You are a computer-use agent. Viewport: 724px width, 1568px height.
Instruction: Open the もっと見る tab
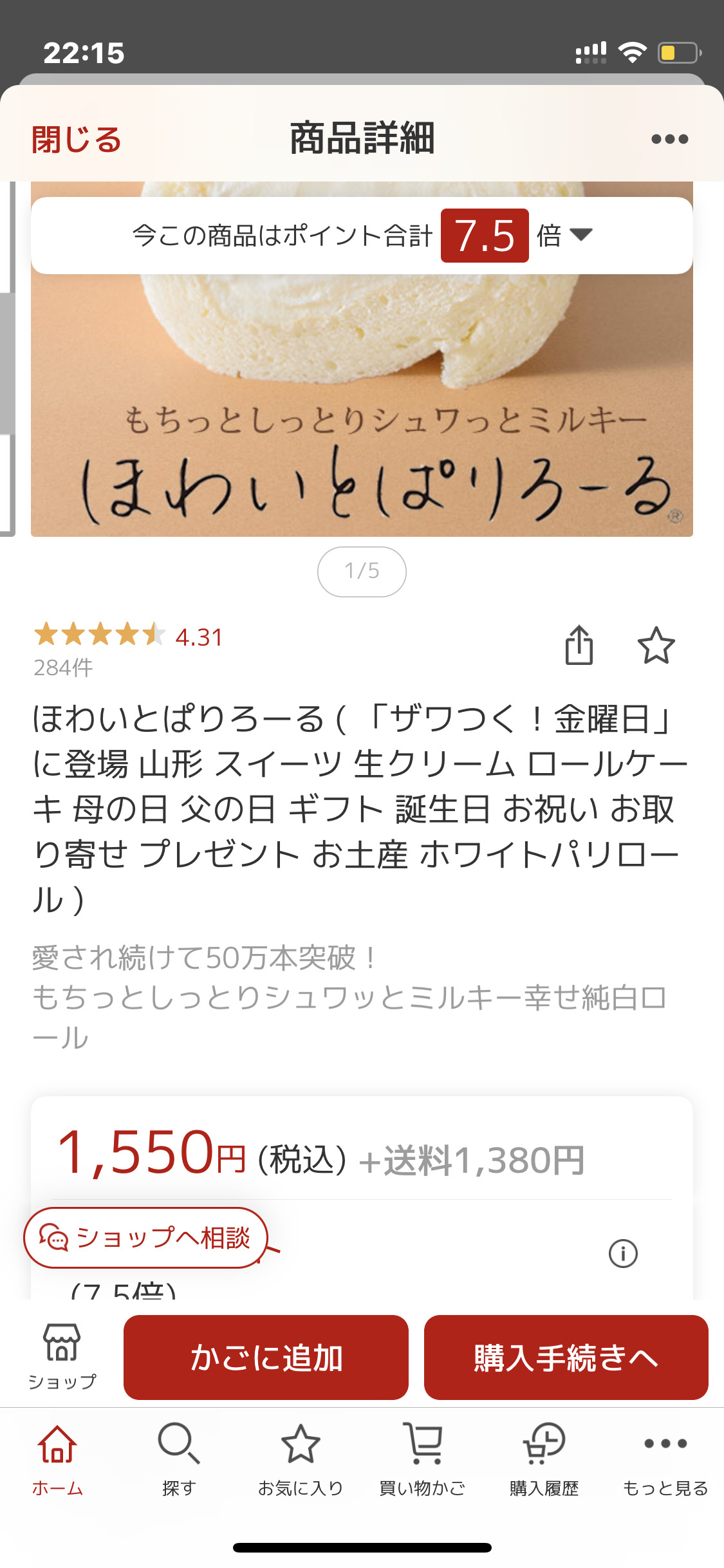[665, 1460]
